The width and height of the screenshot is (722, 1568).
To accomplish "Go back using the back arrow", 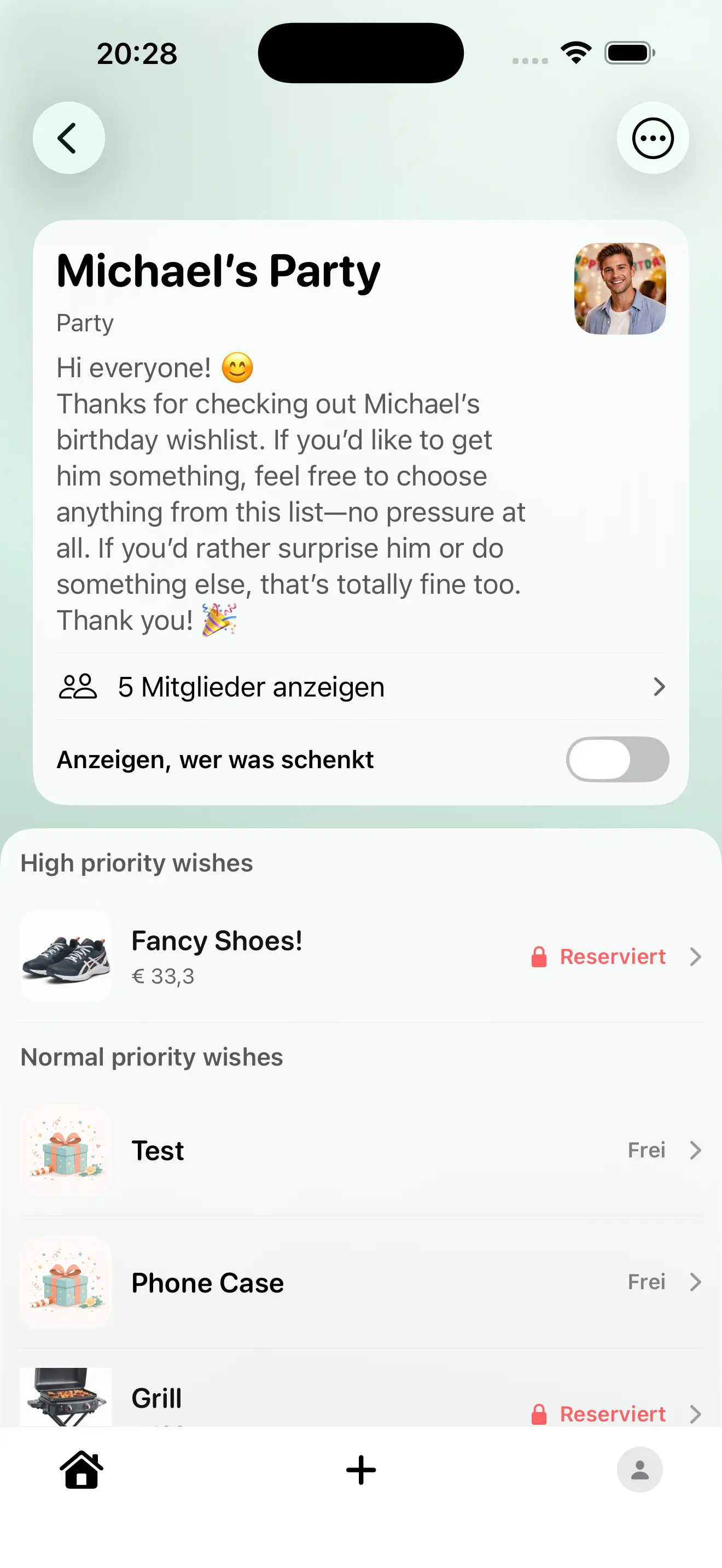I will click(68, 138).
